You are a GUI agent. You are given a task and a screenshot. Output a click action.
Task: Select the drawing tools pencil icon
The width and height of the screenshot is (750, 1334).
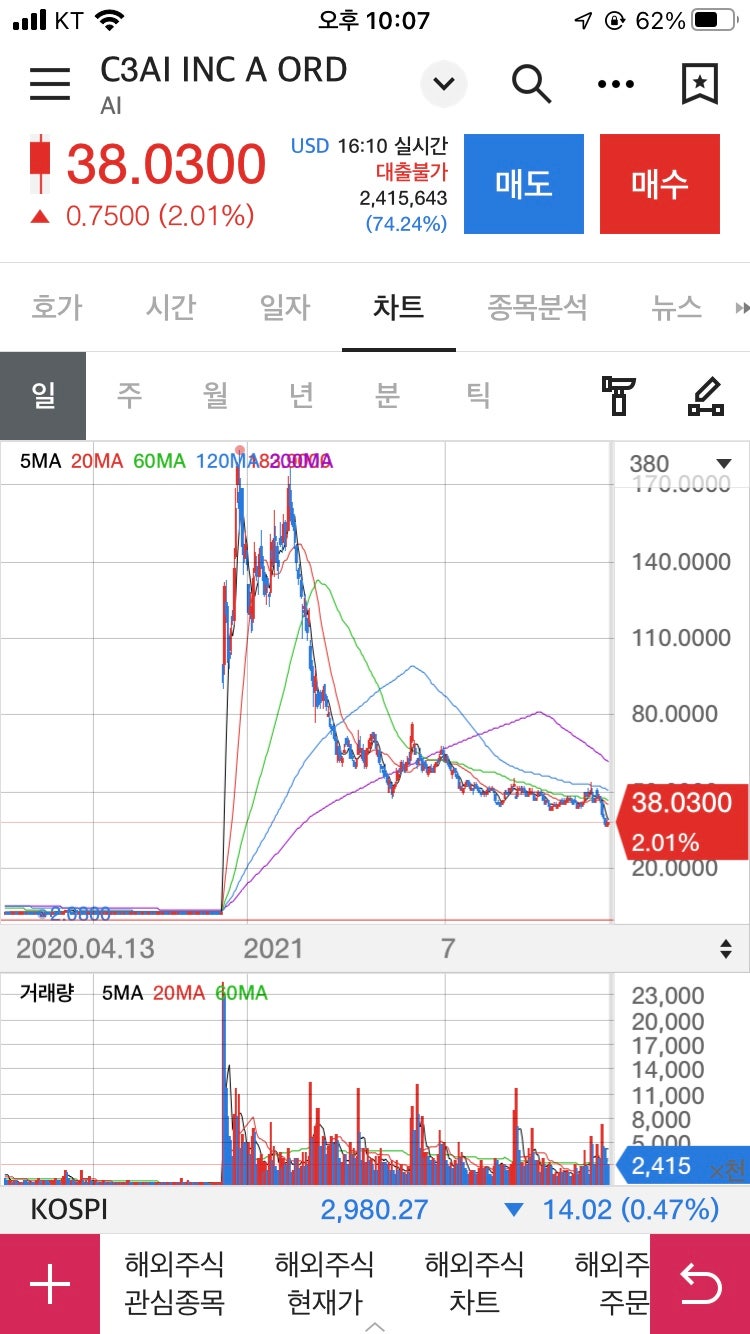tap(706, 395)
